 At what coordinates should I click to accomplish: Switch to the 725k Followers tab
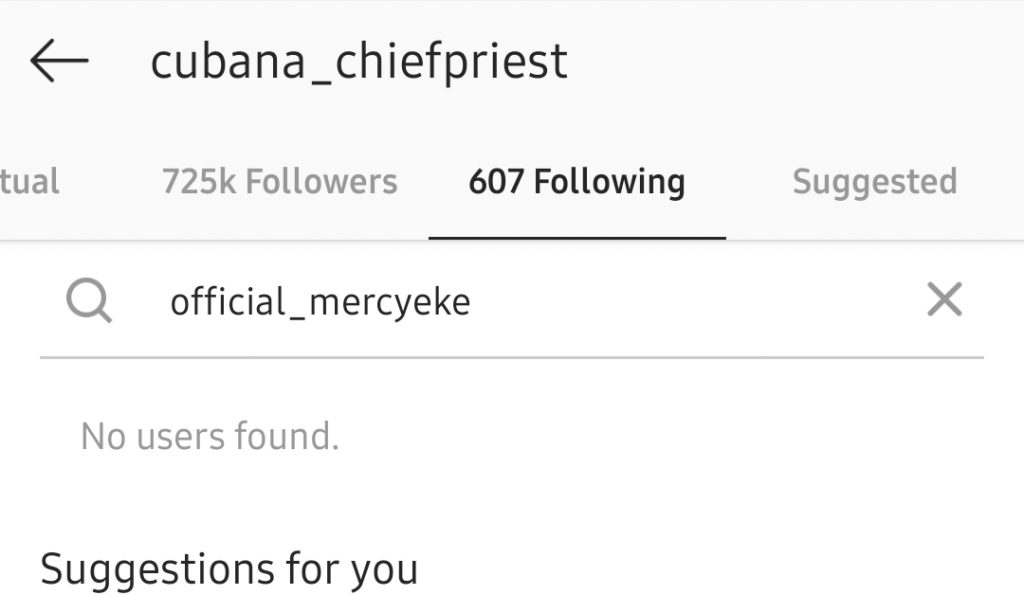click(279, 182)
